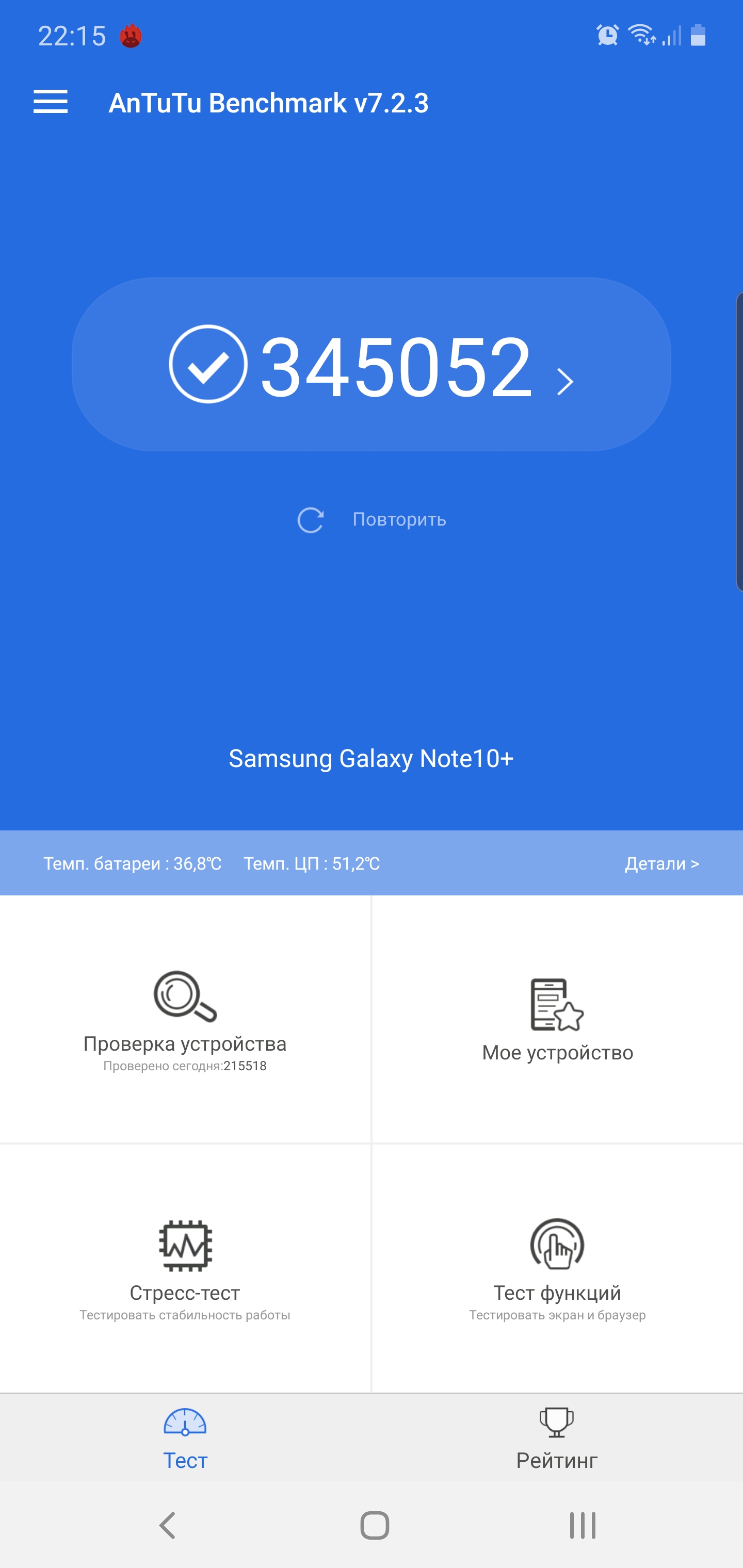Go back using the system back button
Screen dimensions: 743x1568
[168, 1525]
